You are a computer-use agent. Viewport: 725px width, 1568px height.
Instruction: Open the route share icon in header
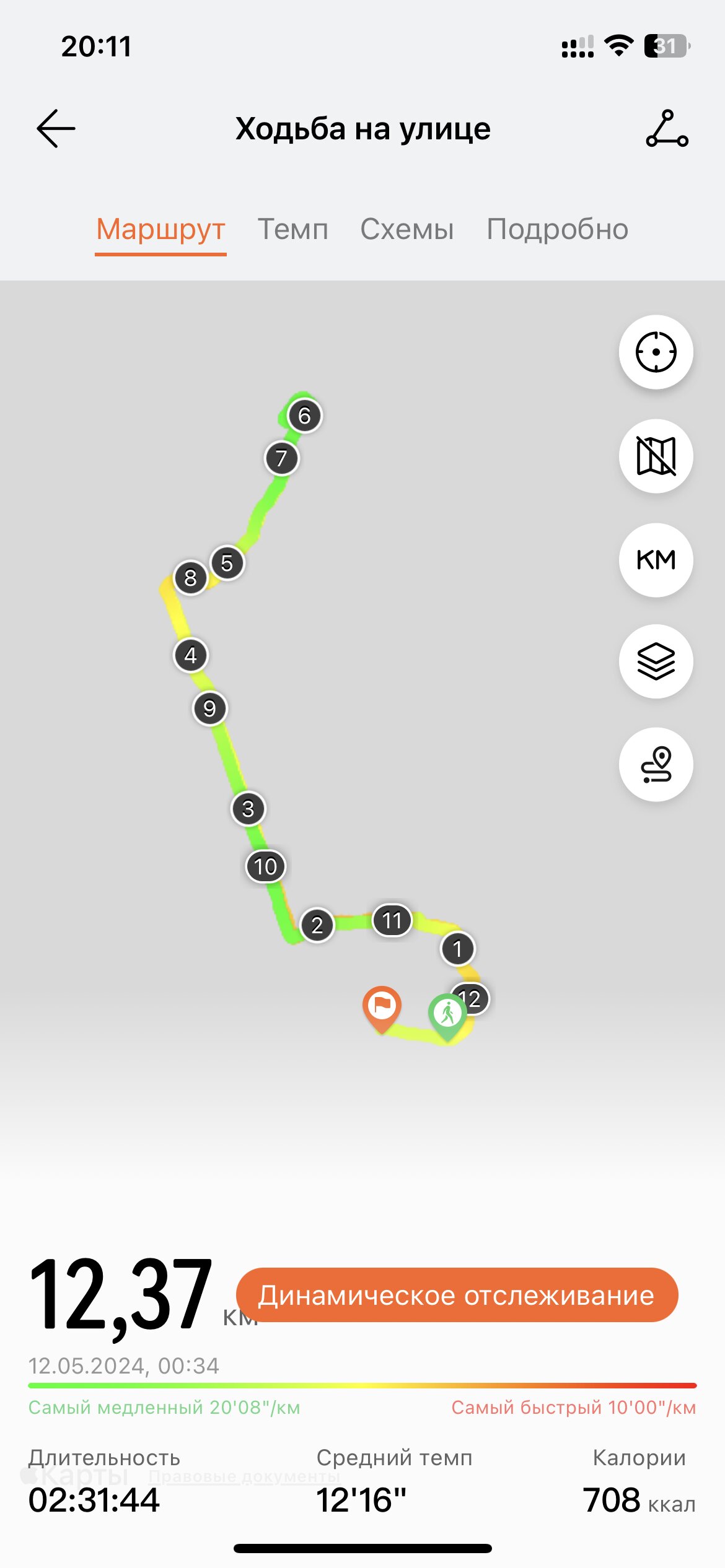click(x=667, y=129)
